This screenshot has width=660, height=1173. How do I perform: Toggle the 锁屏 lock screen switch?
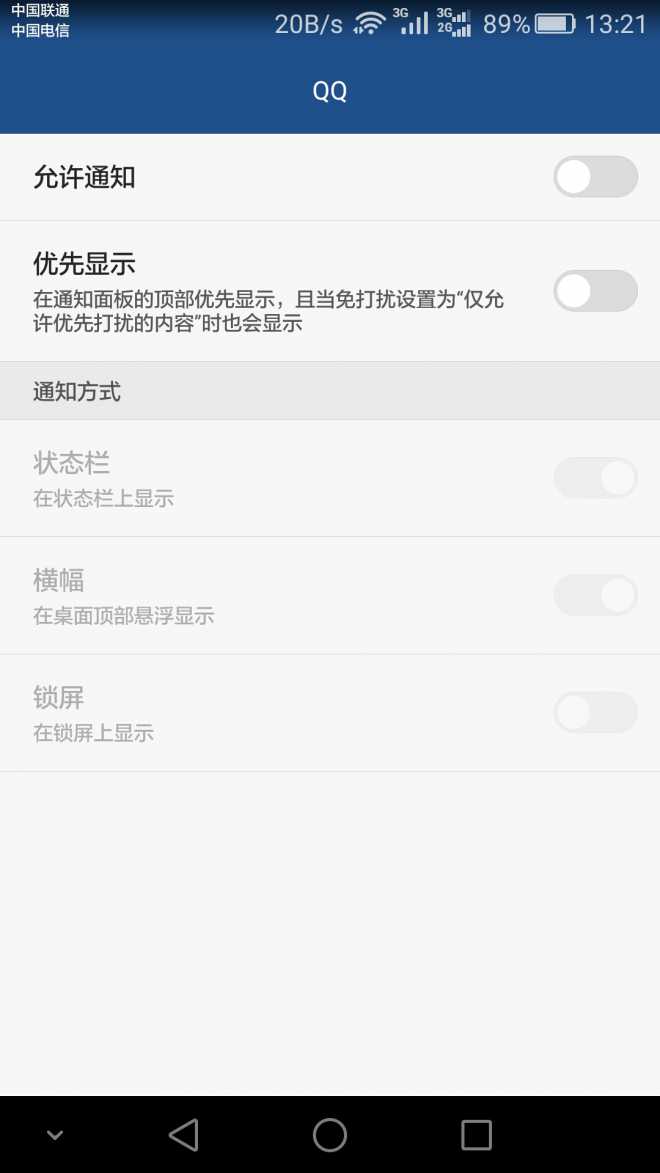596,712
